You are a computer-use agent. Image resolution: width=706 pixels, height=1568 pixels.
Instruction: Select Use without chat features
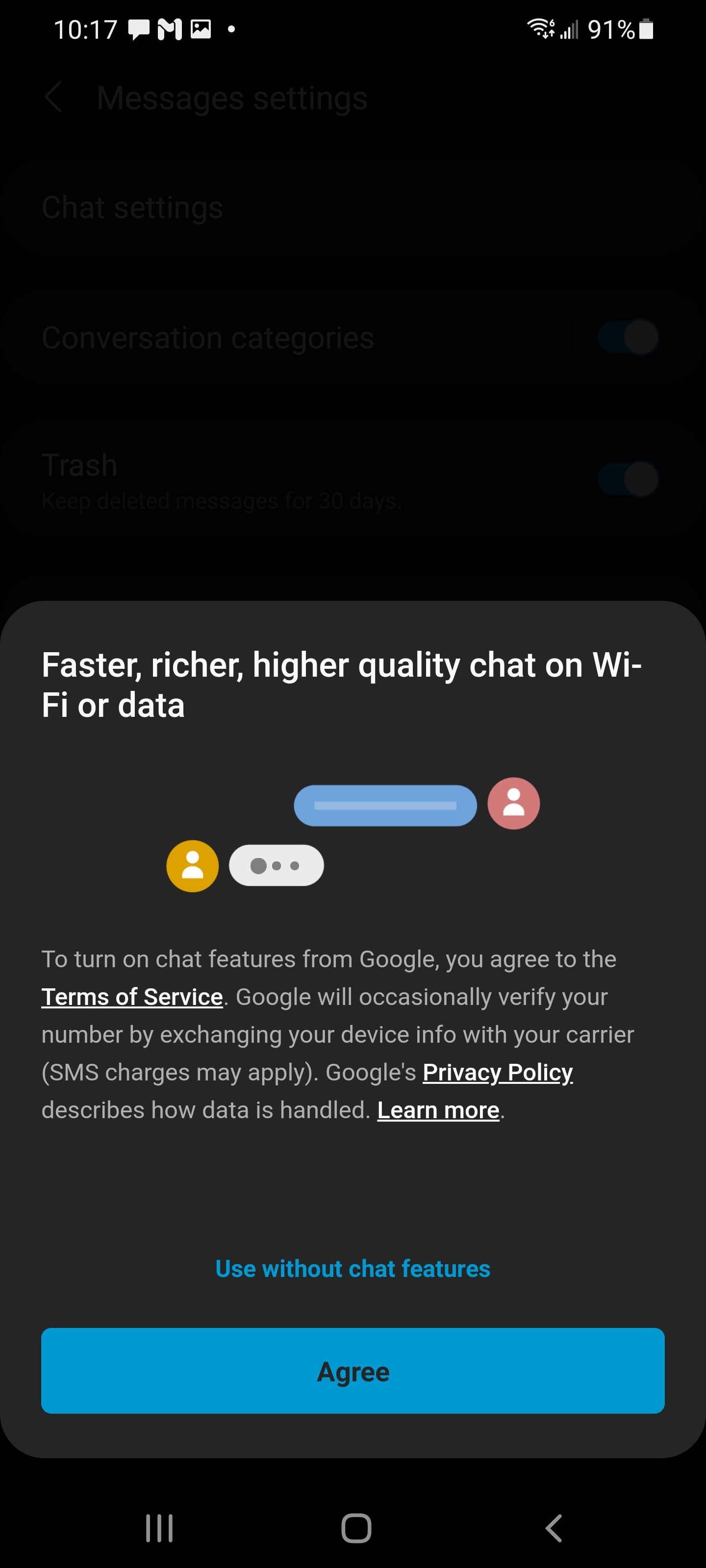[352, 1268]
